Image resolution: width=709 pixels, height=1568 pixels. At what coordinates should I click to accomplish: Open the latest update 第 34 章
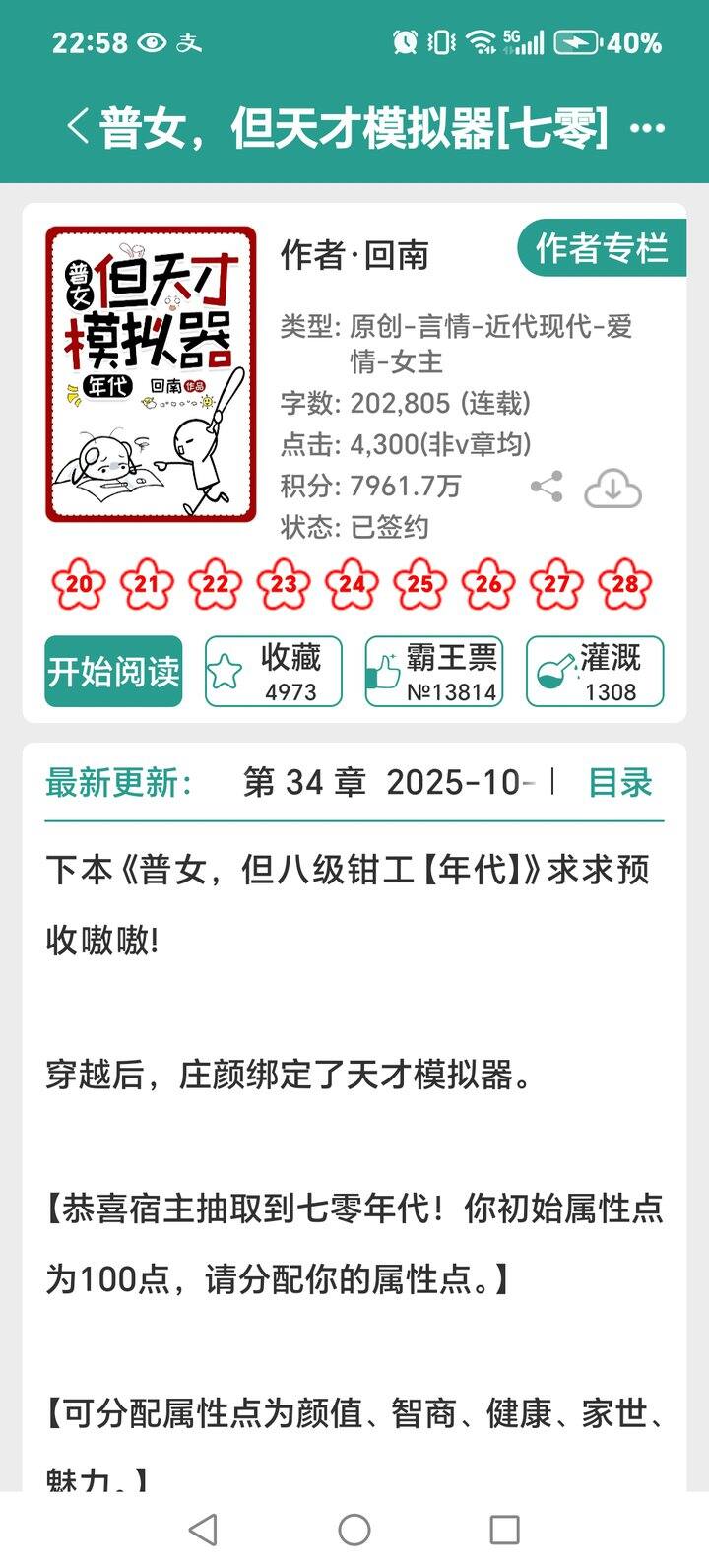point(384,783)
